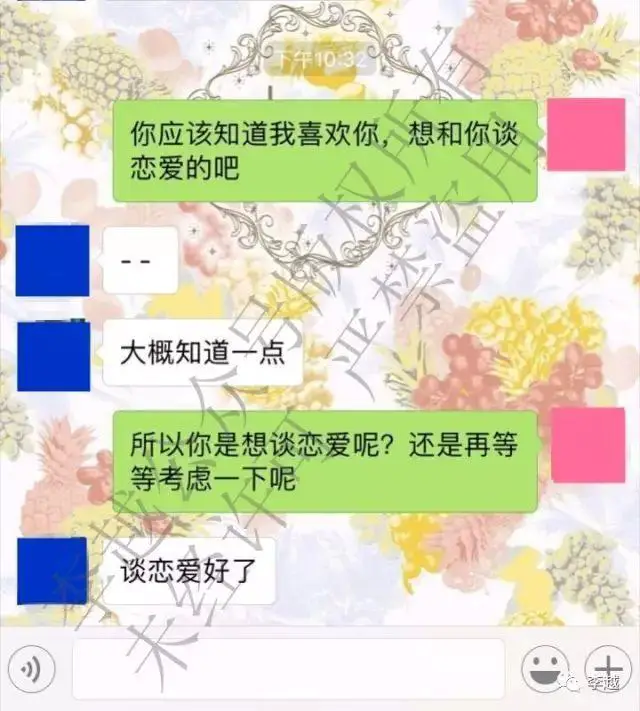640x711 pixels.
Task: Open the plus attachment menu
Action: 605,667
